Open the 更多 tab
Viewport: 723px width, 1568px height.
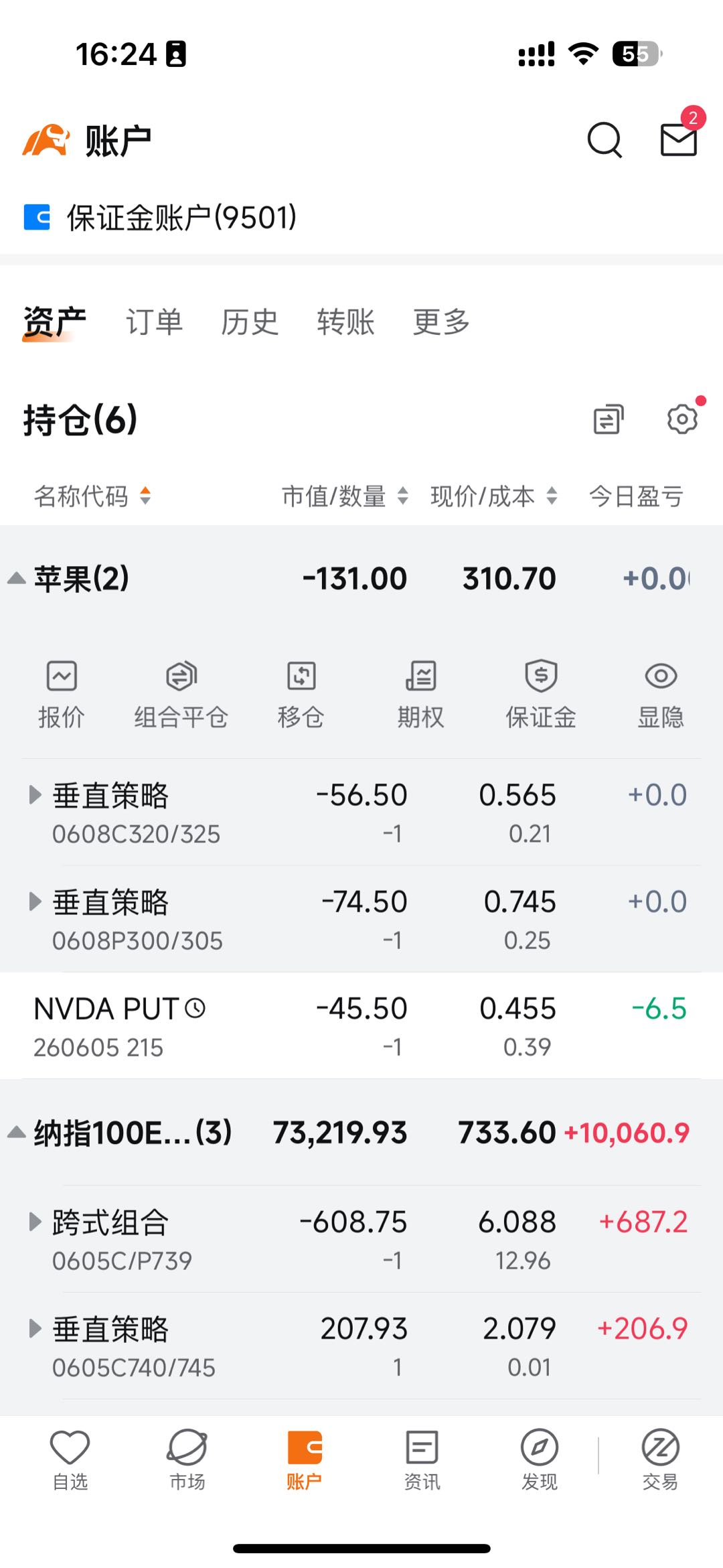pos(441,322)
